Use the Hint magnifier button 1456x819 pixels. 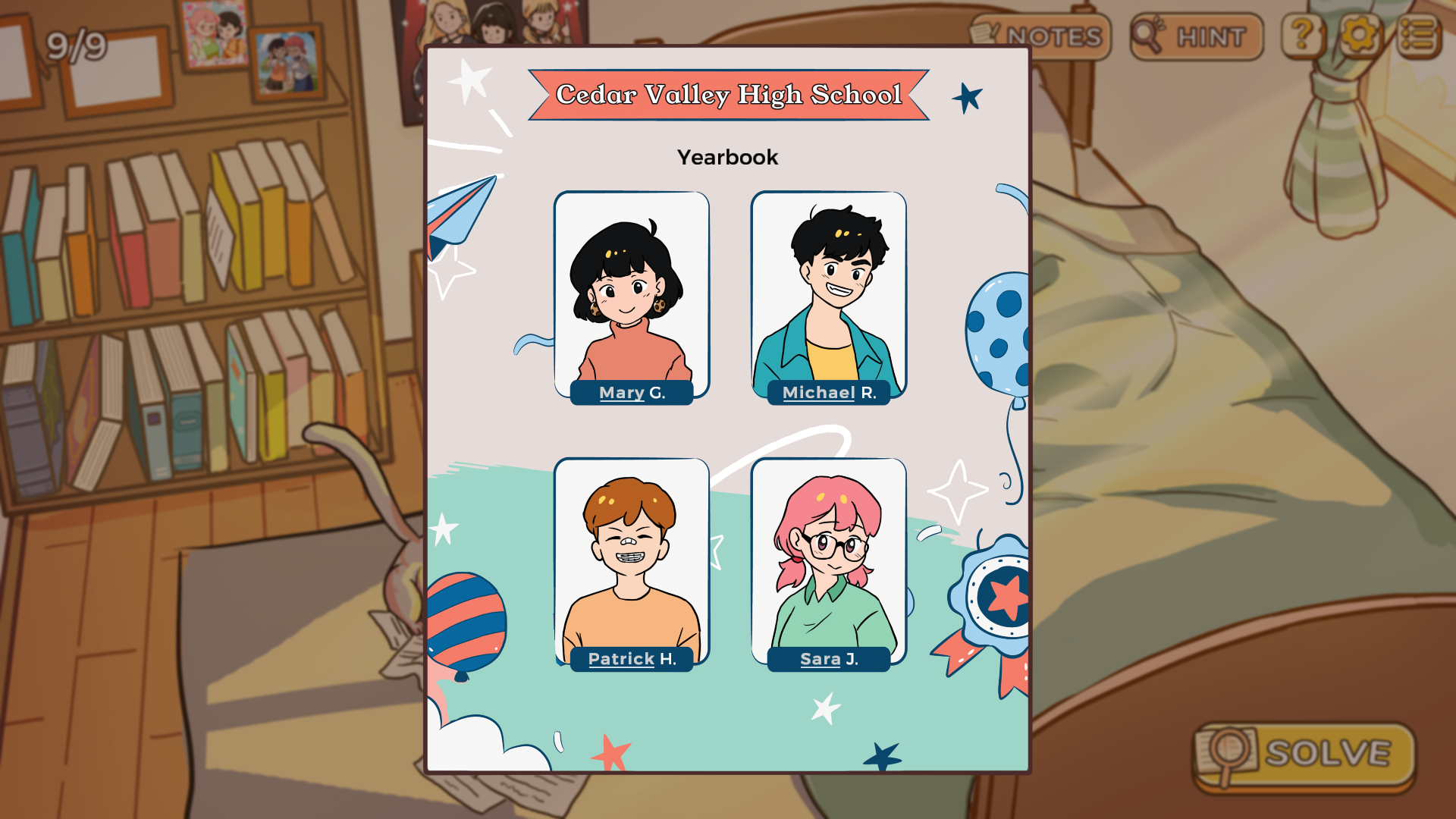coord(1196,36)
